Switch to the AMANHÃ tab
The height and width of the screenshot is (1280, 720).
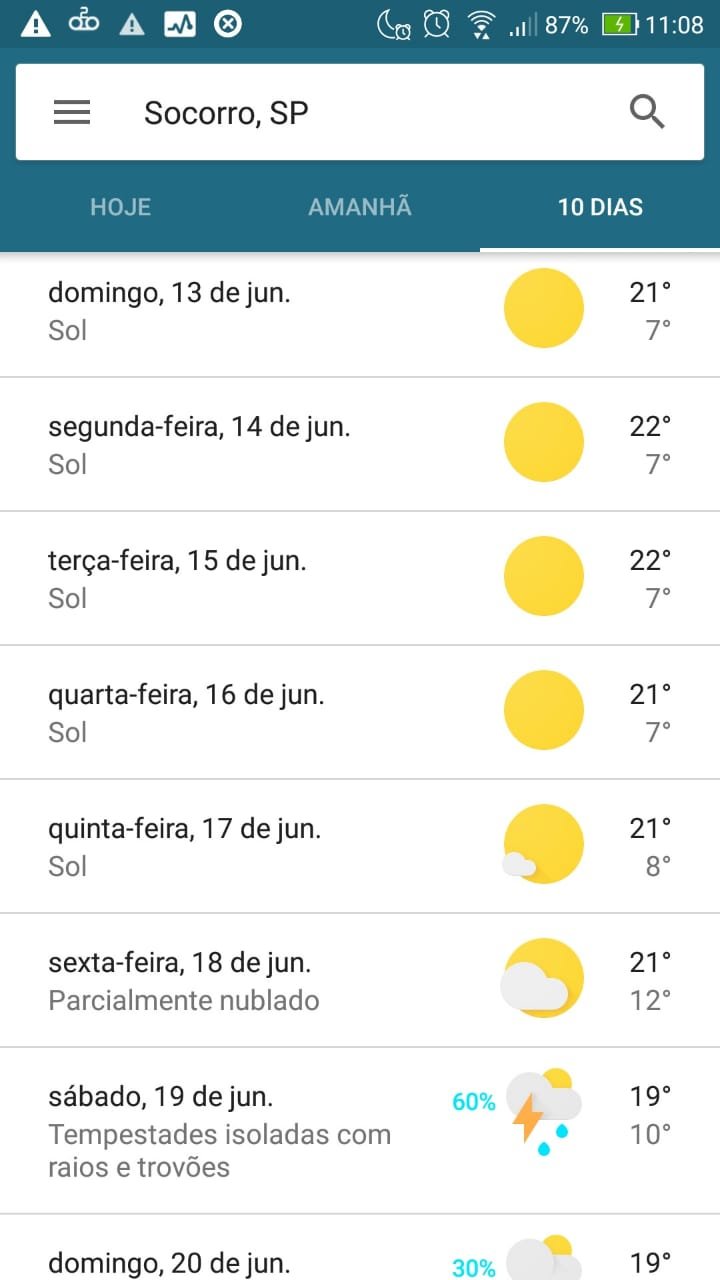coord(360,208)
